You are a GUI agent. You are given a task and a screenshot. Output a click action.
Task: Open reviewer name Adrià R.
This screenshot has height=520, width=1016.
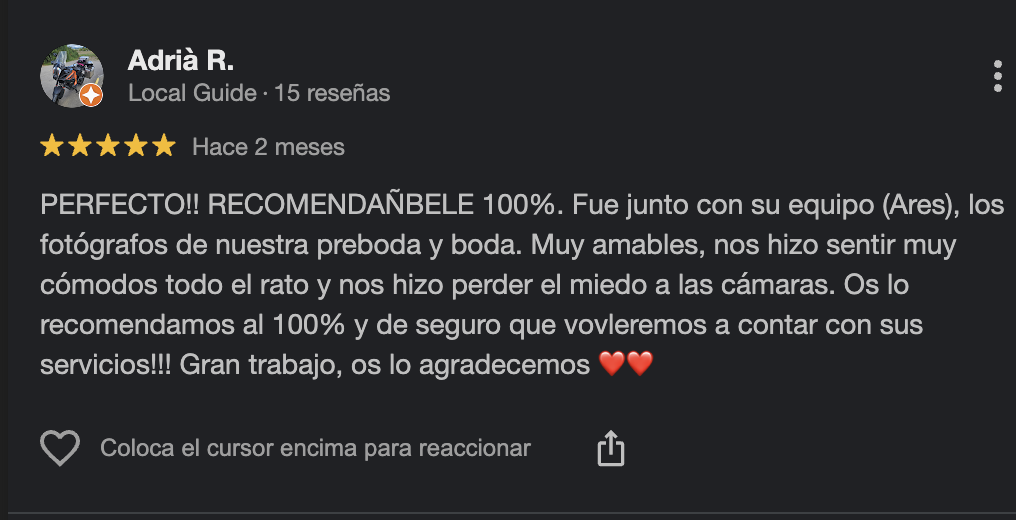click(181, 60)
